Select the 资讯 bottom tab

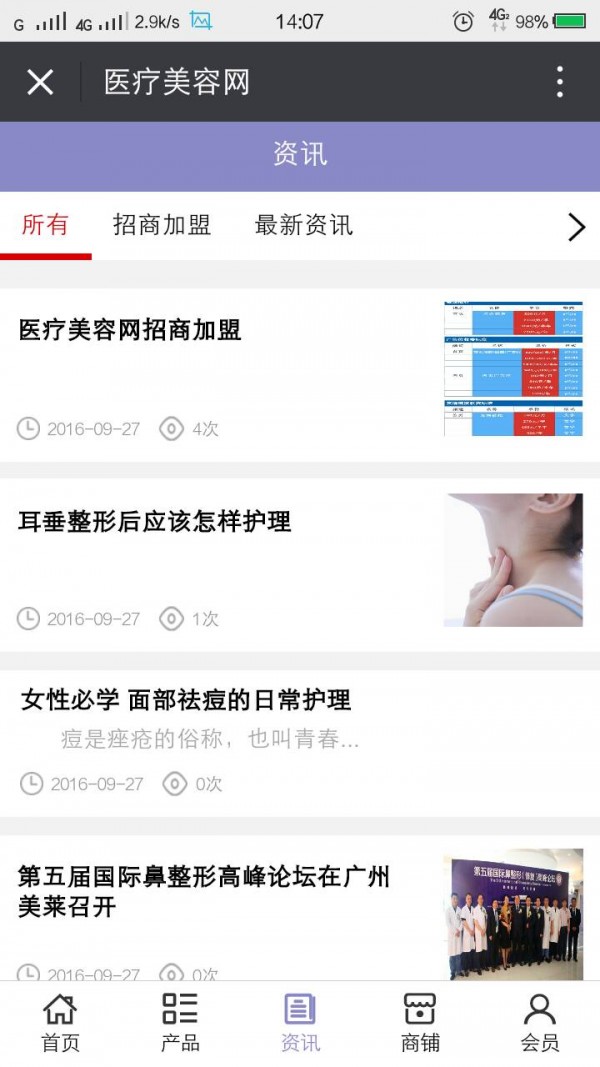[x=300, y=1023]
